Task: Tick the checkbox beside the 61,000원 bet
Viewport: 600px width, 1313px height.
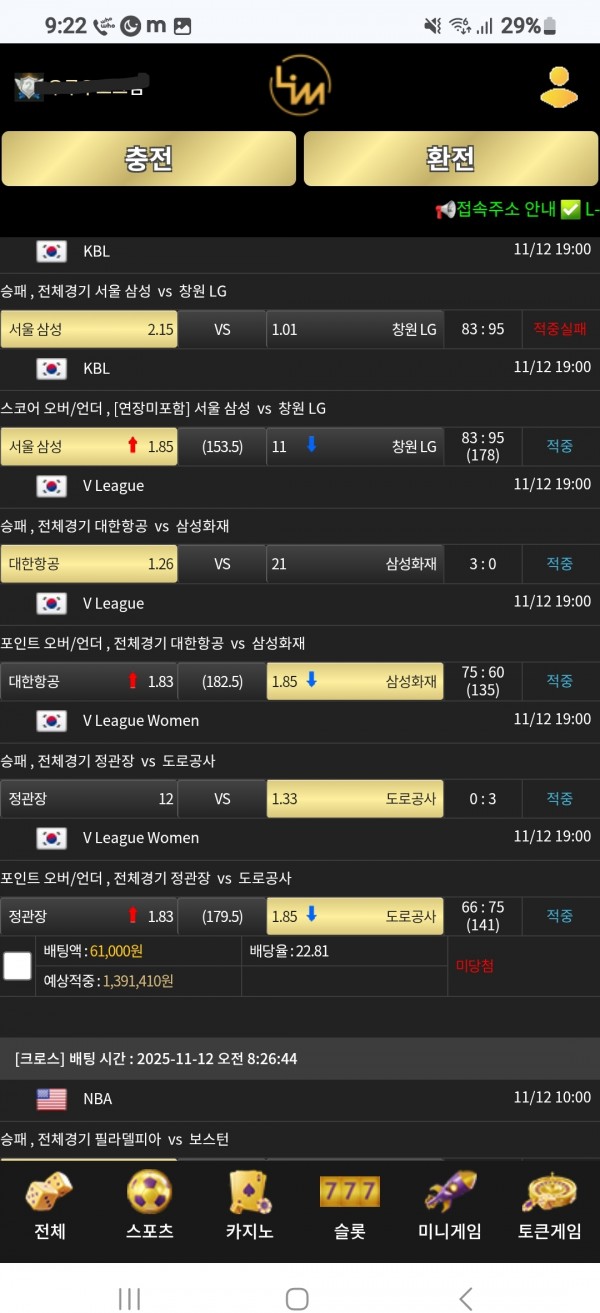Action: pos(17,965)
